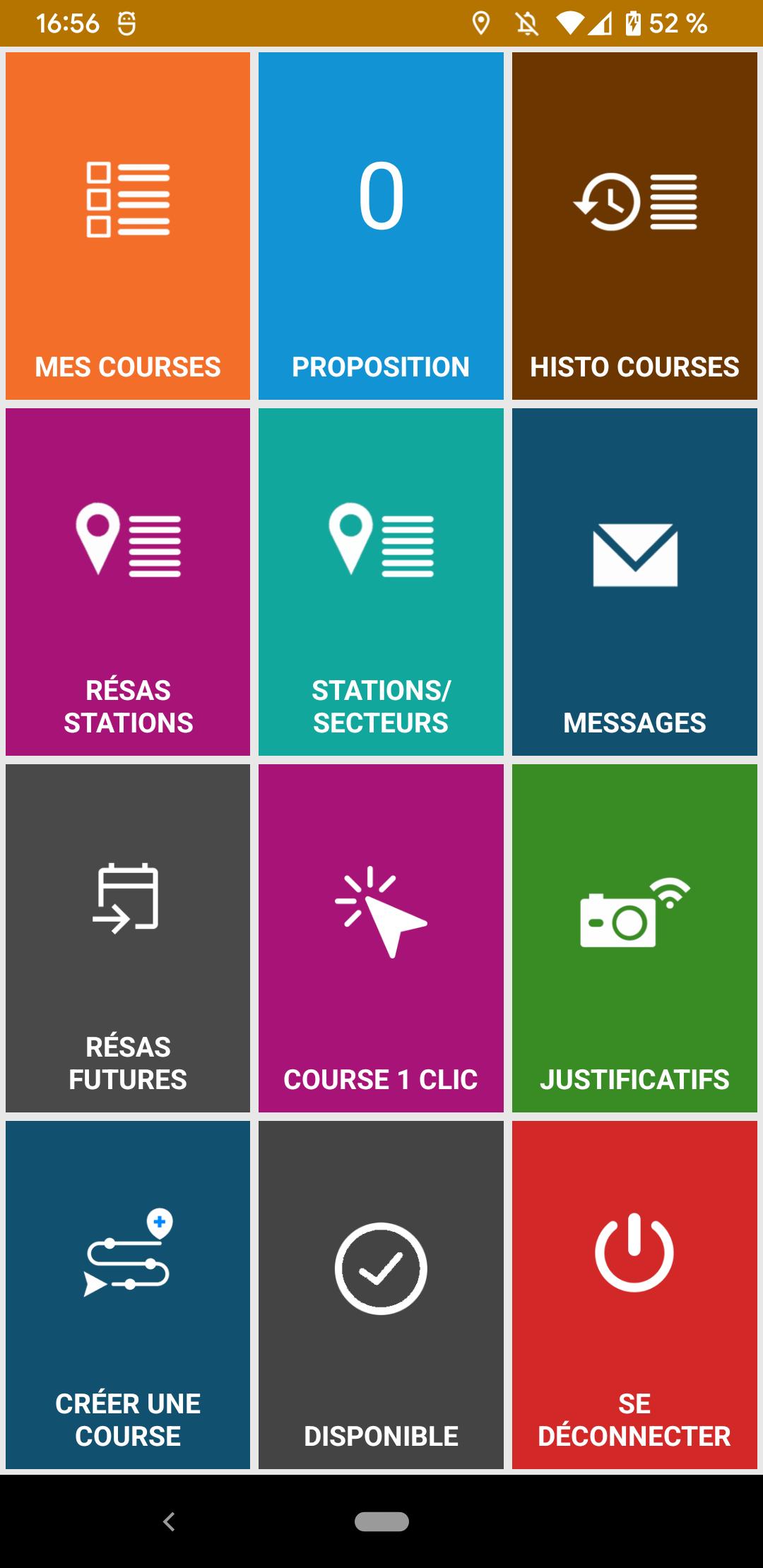Screen dimensions: 763x1568
Task: Launch Course 1 Clic
Action: 381,938
